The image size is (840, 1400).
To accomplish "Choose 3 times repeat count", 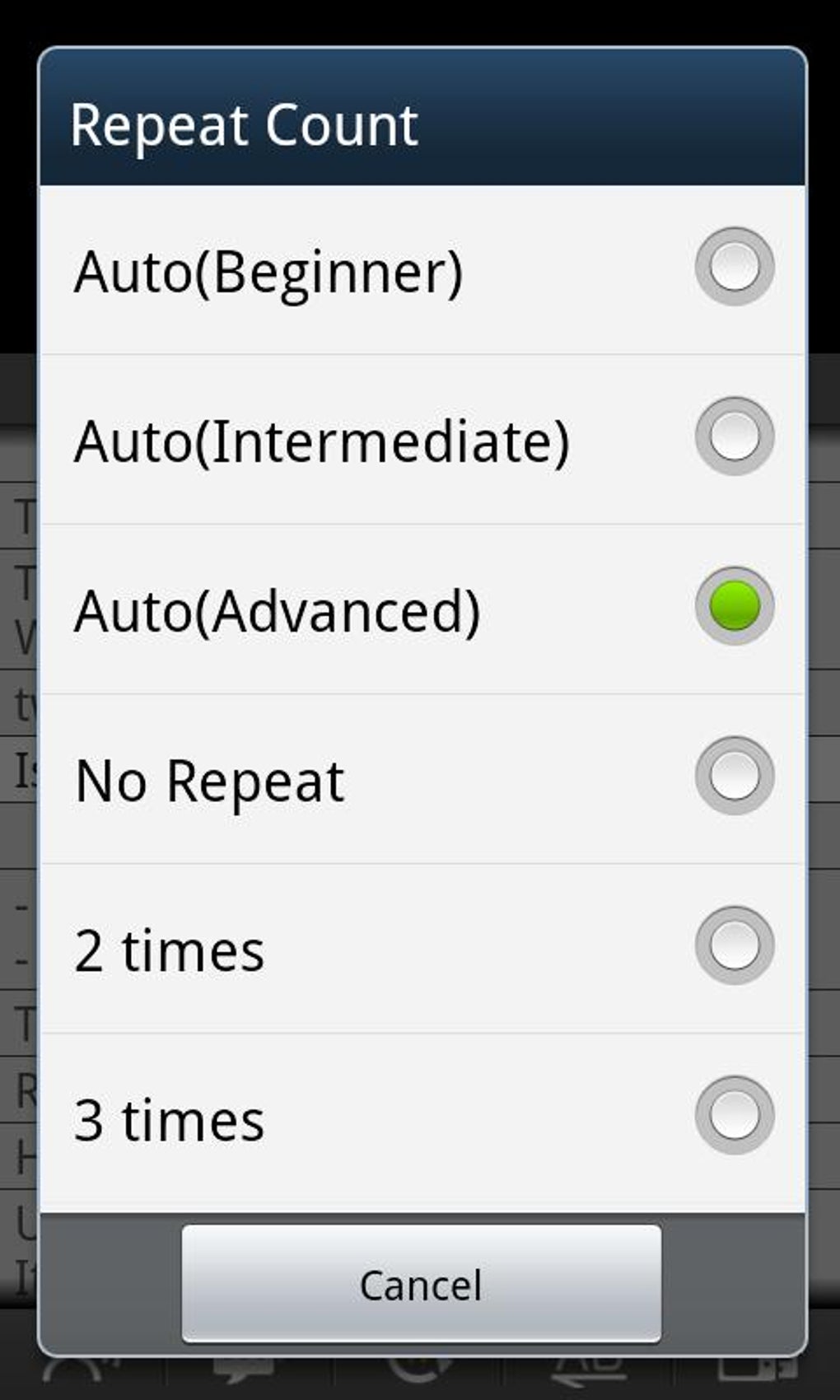I will coord(422,1120).
